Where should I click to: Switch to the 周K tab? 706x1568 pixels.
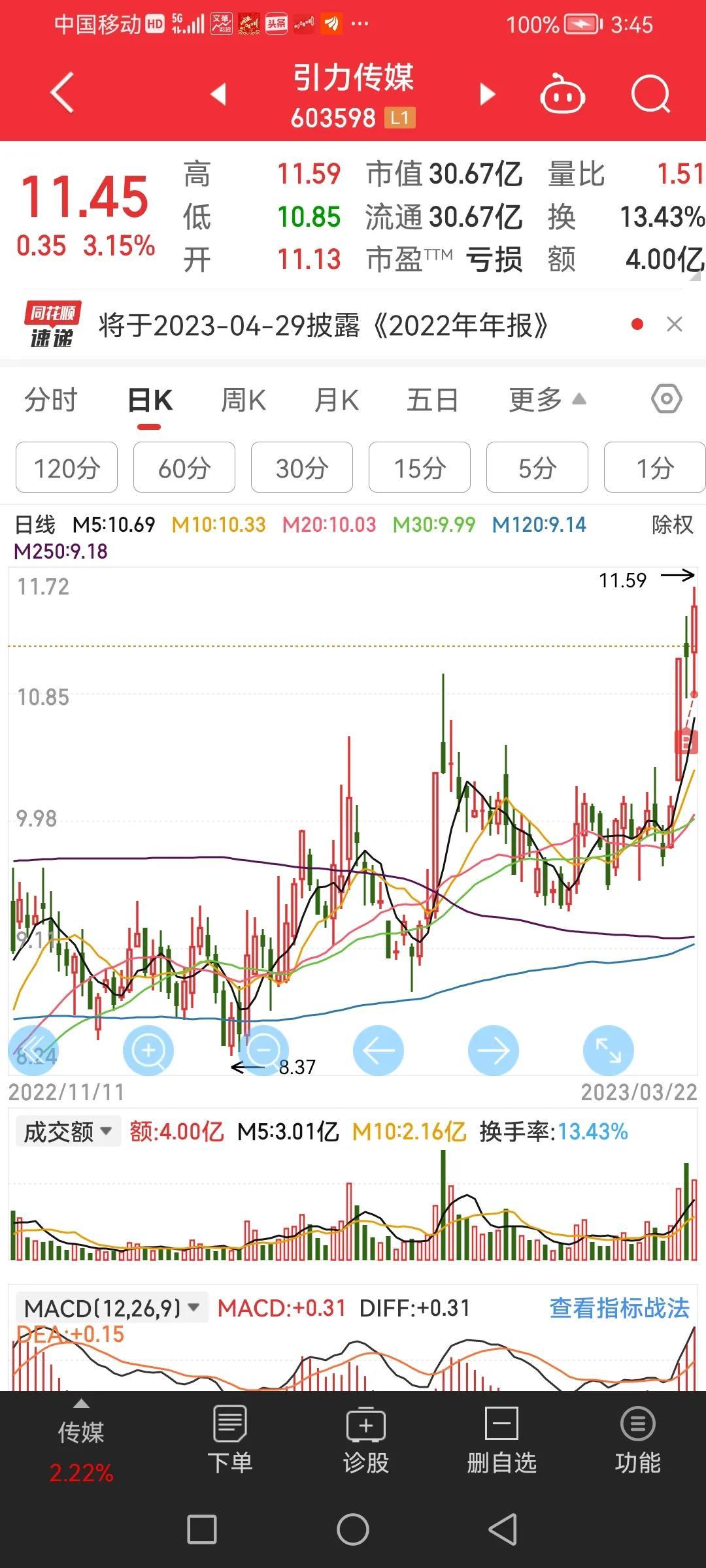243,400
